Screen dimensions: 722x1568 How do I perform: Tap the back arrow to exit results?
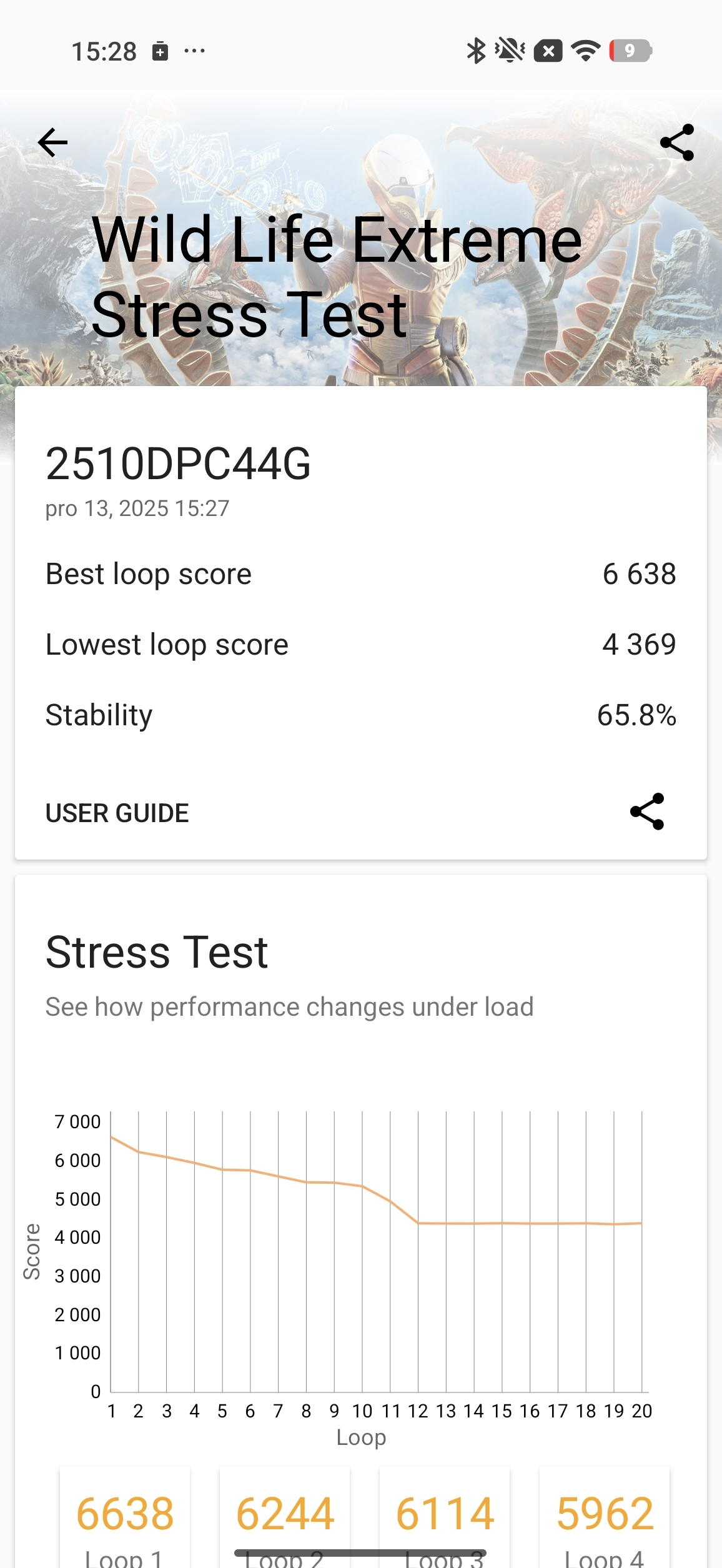pyautogui.click(x=52, y=142)
